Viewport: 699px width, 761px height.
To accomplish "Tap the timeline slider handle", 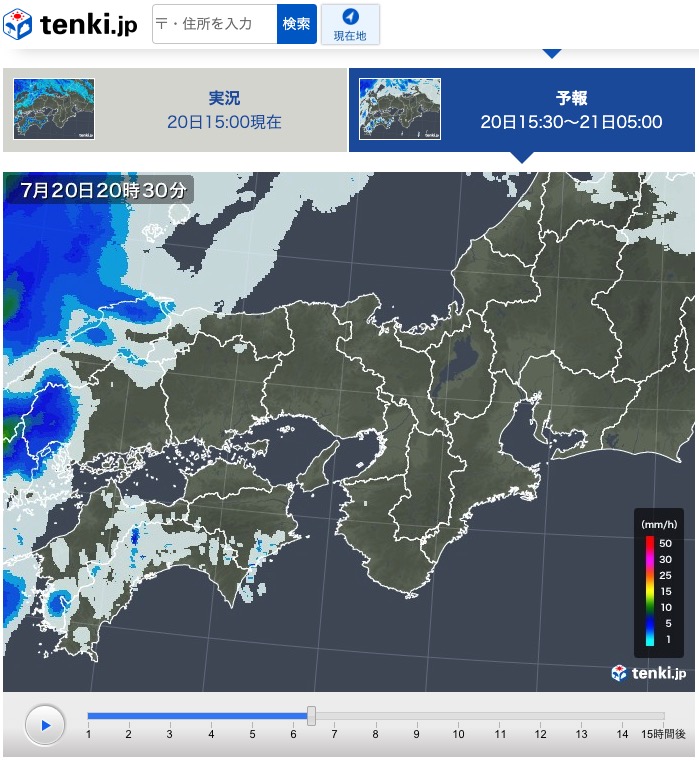I will click(312, 716).
